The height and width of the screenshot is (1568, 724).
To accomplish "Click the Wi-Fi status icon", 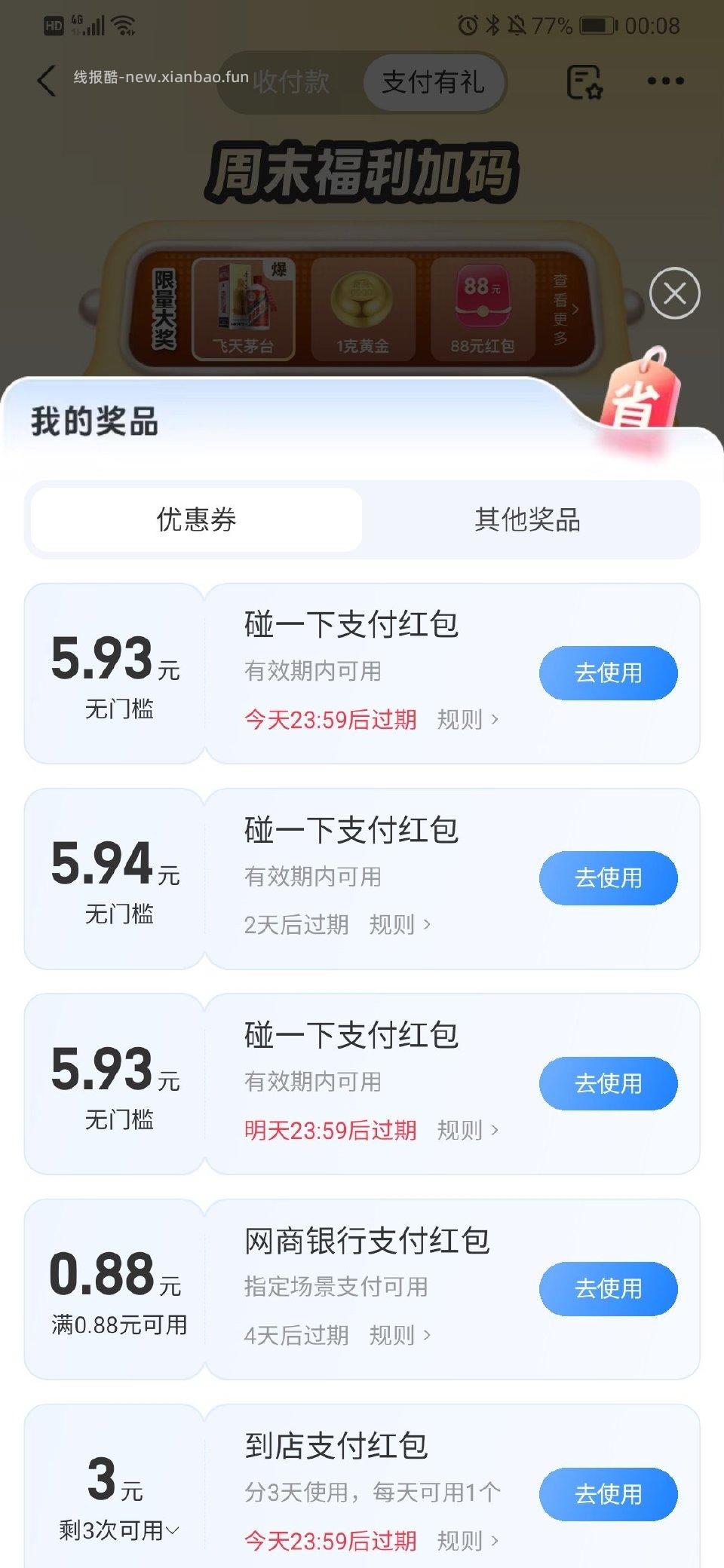I will [122, 23].
